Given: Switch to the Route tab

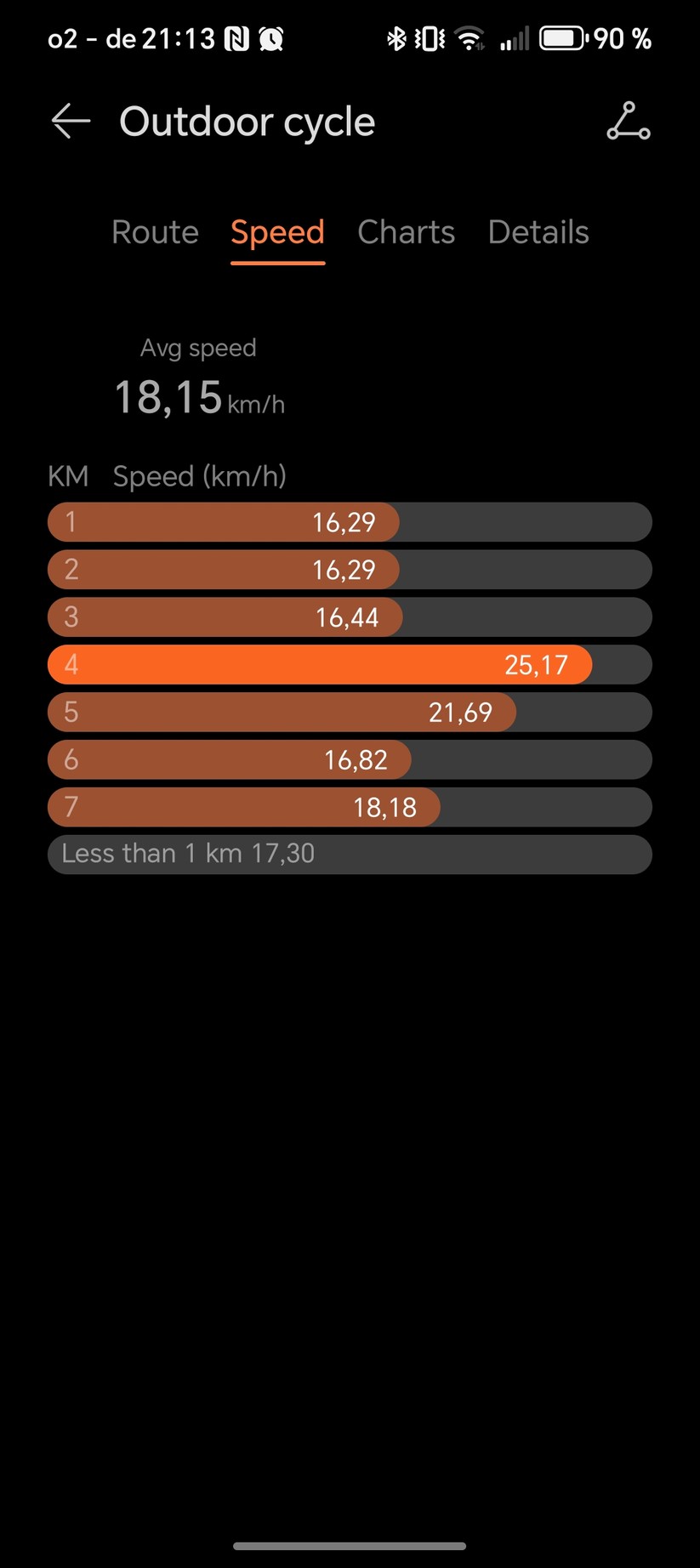Looking at the screenshot, I should [x=155, y=231].
